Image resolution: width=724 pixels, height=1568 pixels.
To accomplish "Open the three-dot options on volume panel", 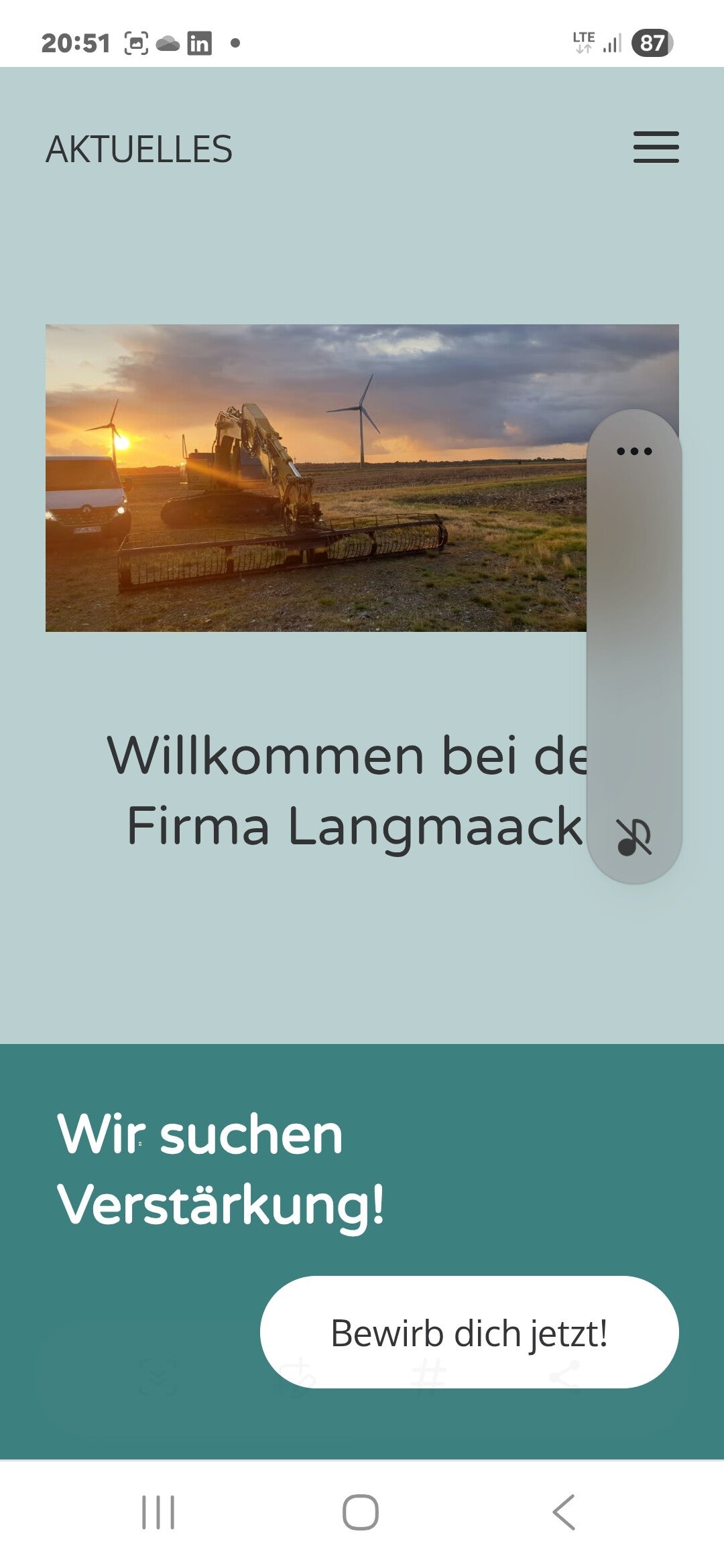I will pyautogui.click(x=634, y=451).
